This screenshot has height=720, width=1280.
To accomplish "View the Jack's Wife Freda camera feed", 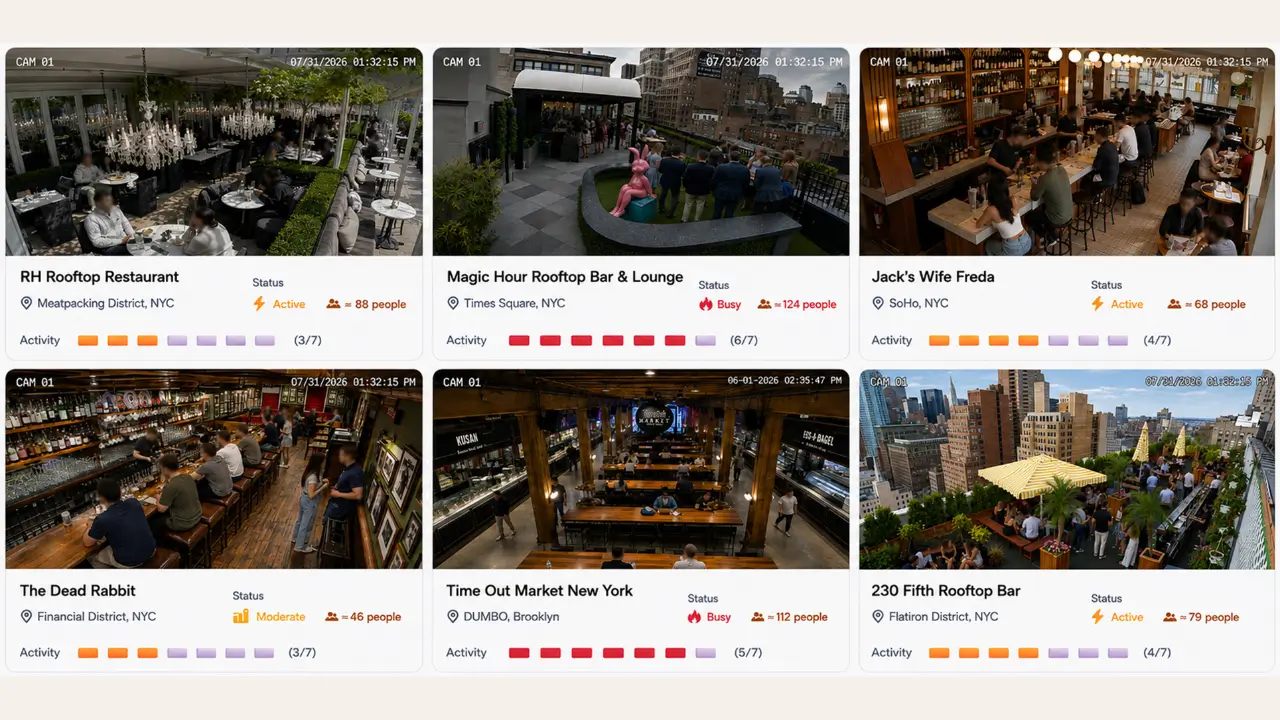I will point(1067,151).
